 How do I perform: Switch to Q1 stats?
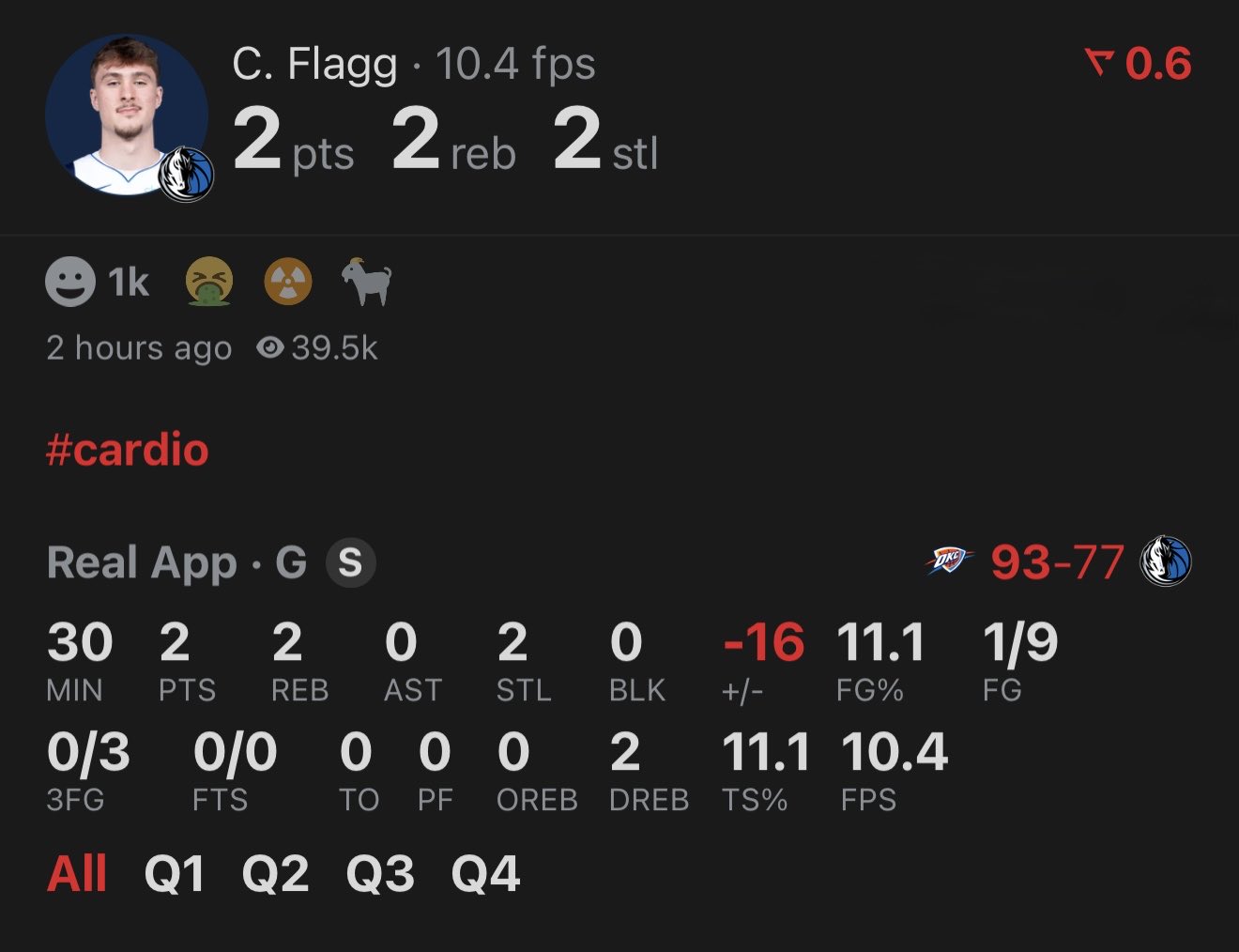175,874
